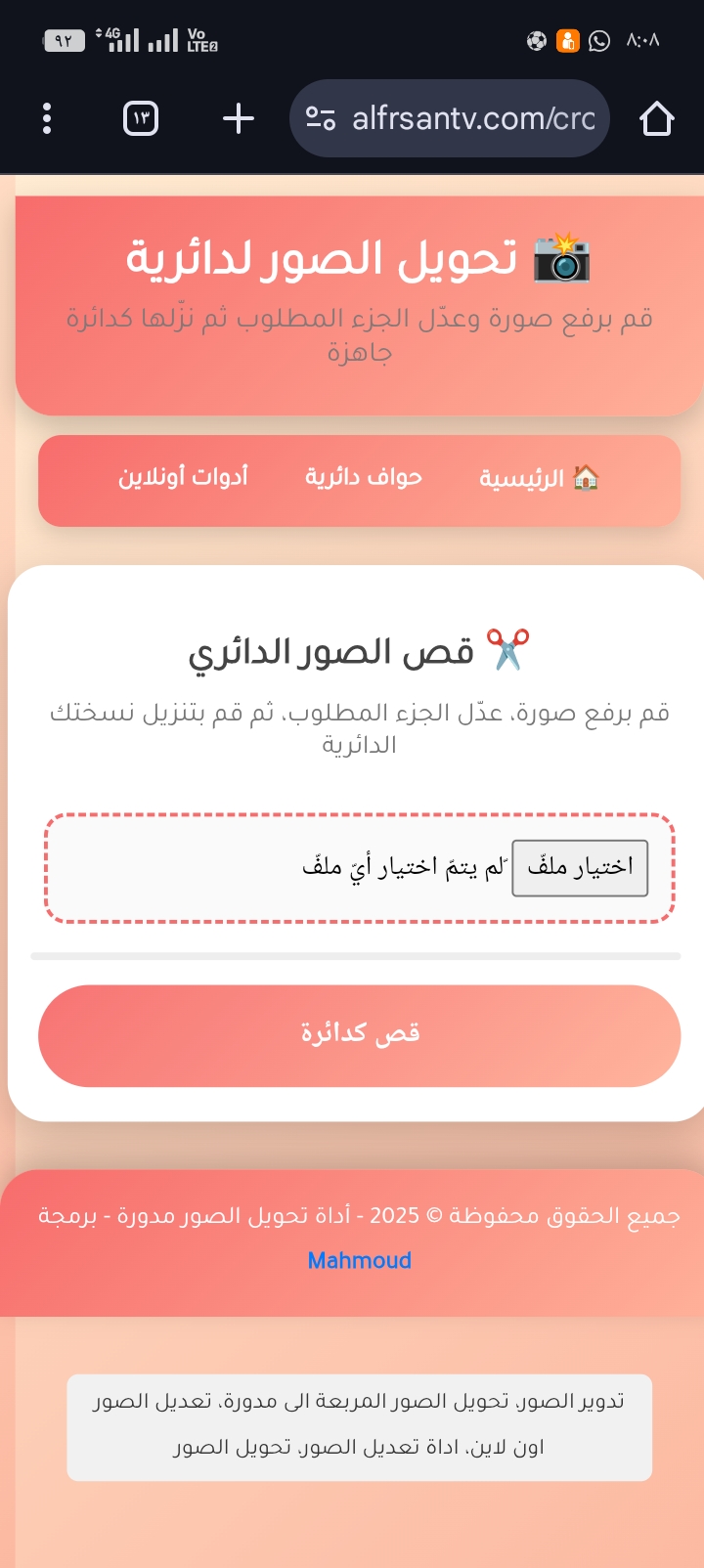The width and height of the screenshot is (704, 1568).
Task: Tap اختيار ملف to choose a file
Action: click(x=580, y=867)
